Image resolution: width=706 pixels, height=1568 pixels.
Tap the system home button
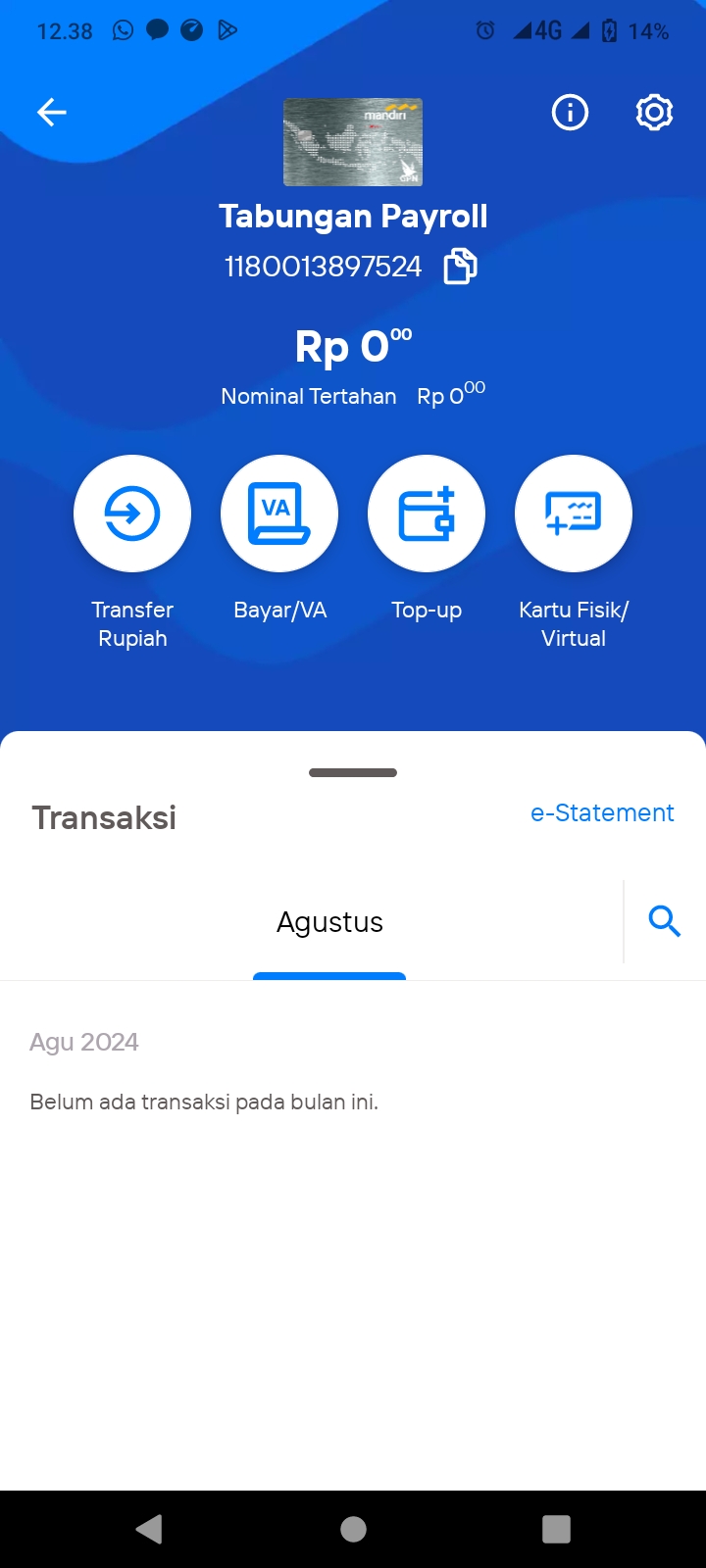(353, 1529)
